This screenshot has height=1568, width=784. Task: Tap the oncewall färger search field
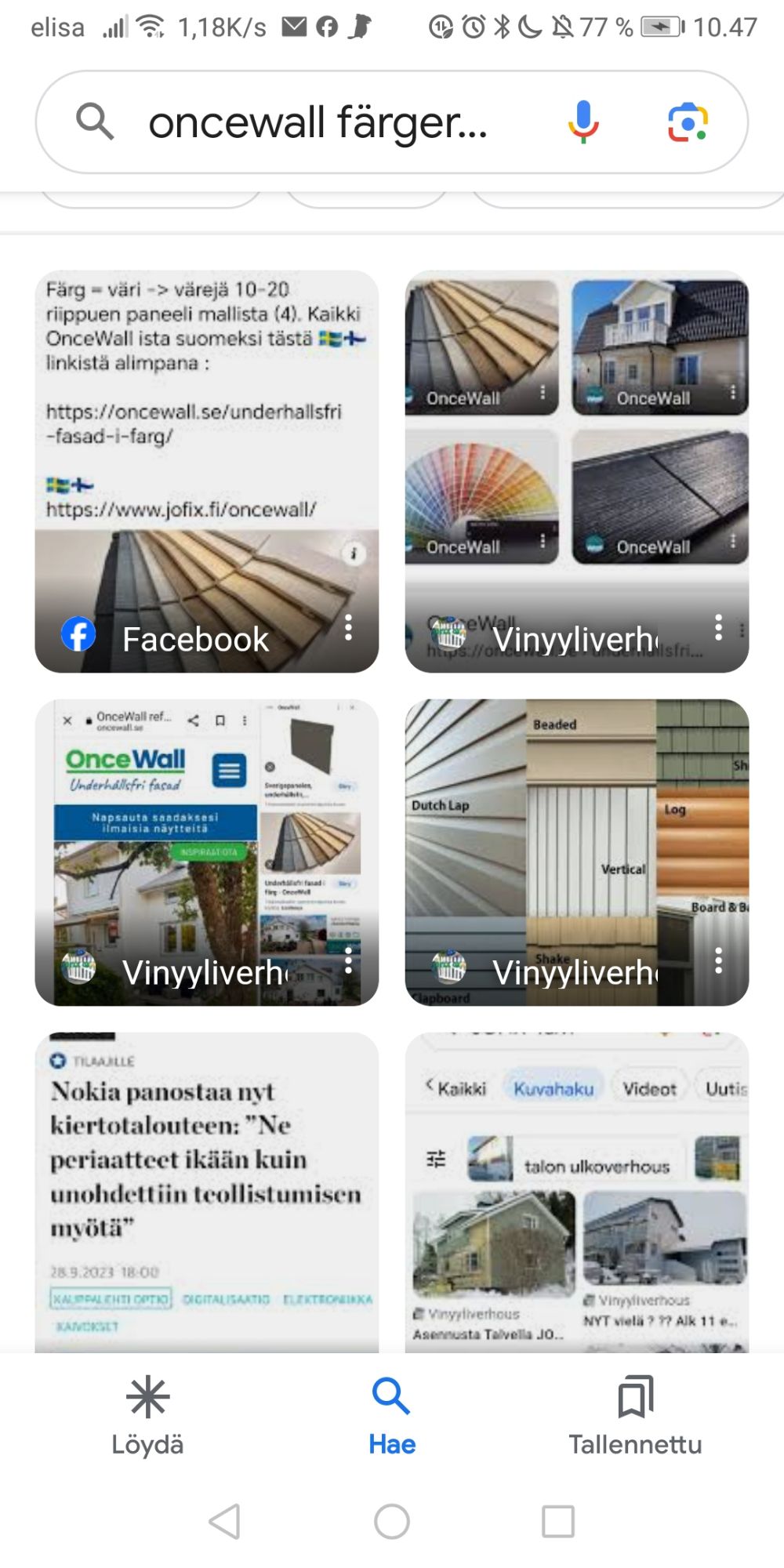[318, 123]
